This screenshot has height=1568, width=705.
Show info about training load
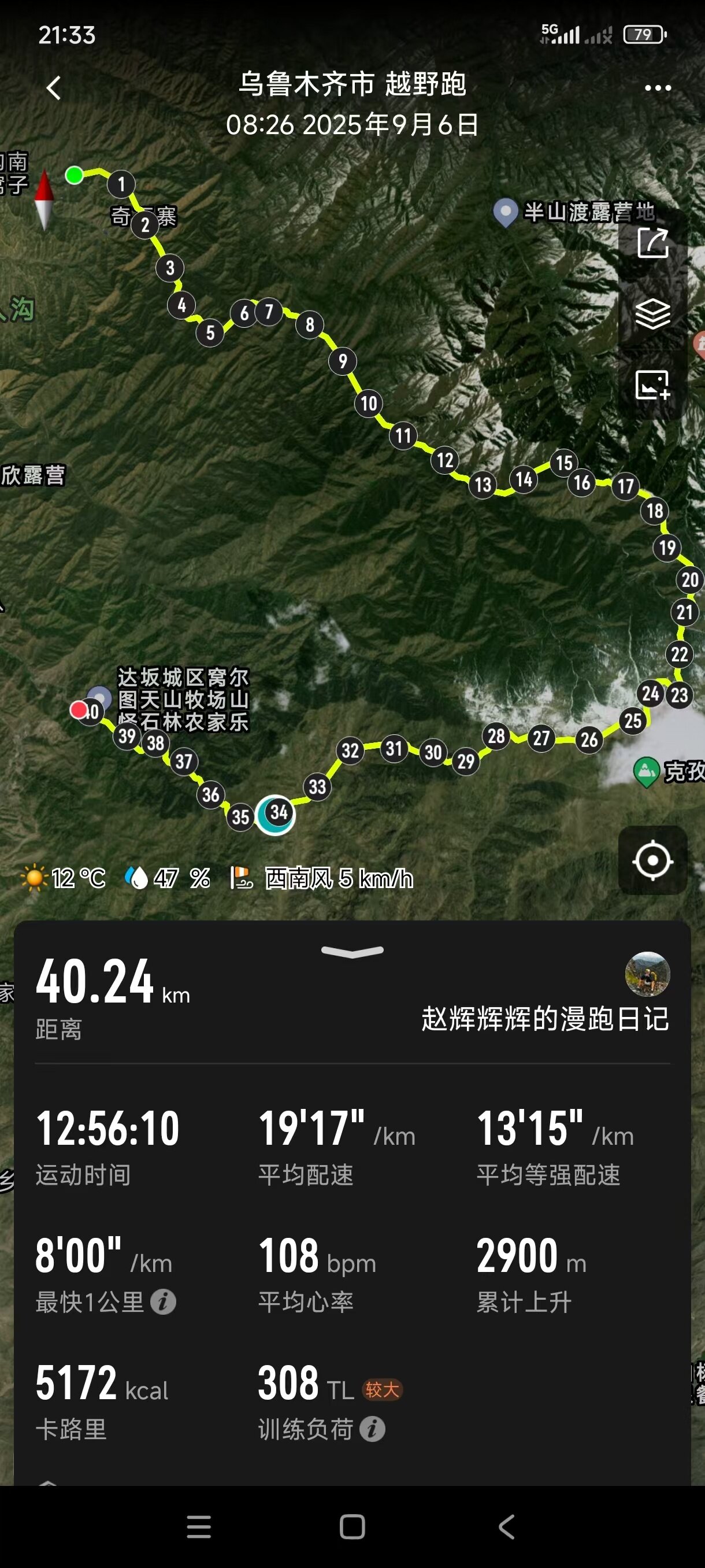click(x=372, y=1429)
